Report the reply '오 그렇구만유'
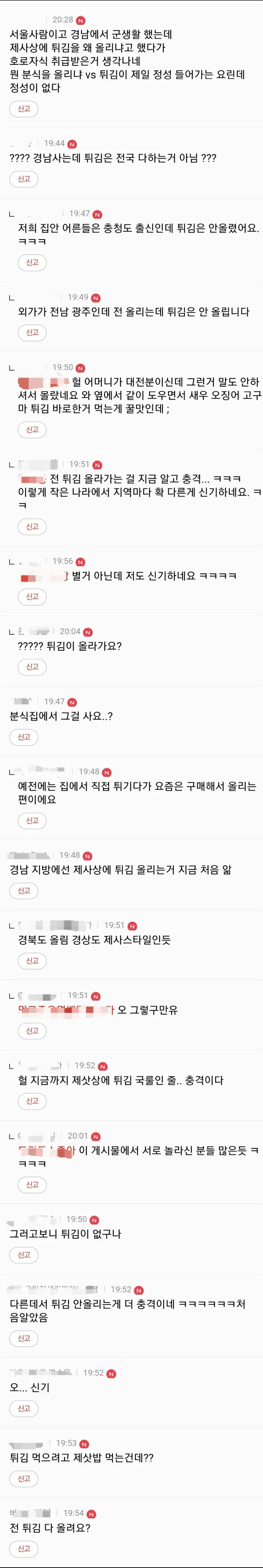Image resolution: width=263 pixels, height=1568 pixels. 32,1030
